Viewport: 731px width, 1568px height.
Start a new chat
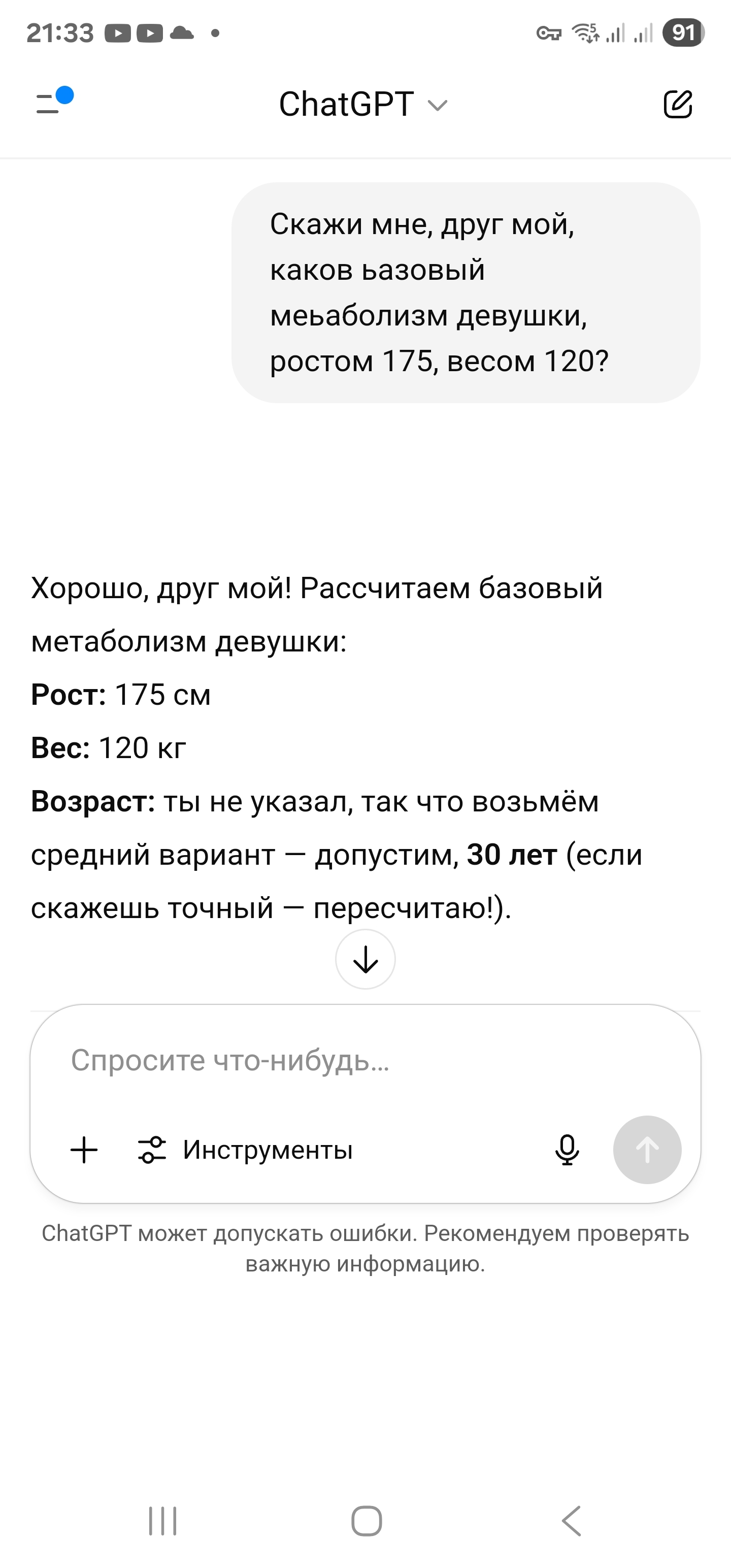point(677,104)
